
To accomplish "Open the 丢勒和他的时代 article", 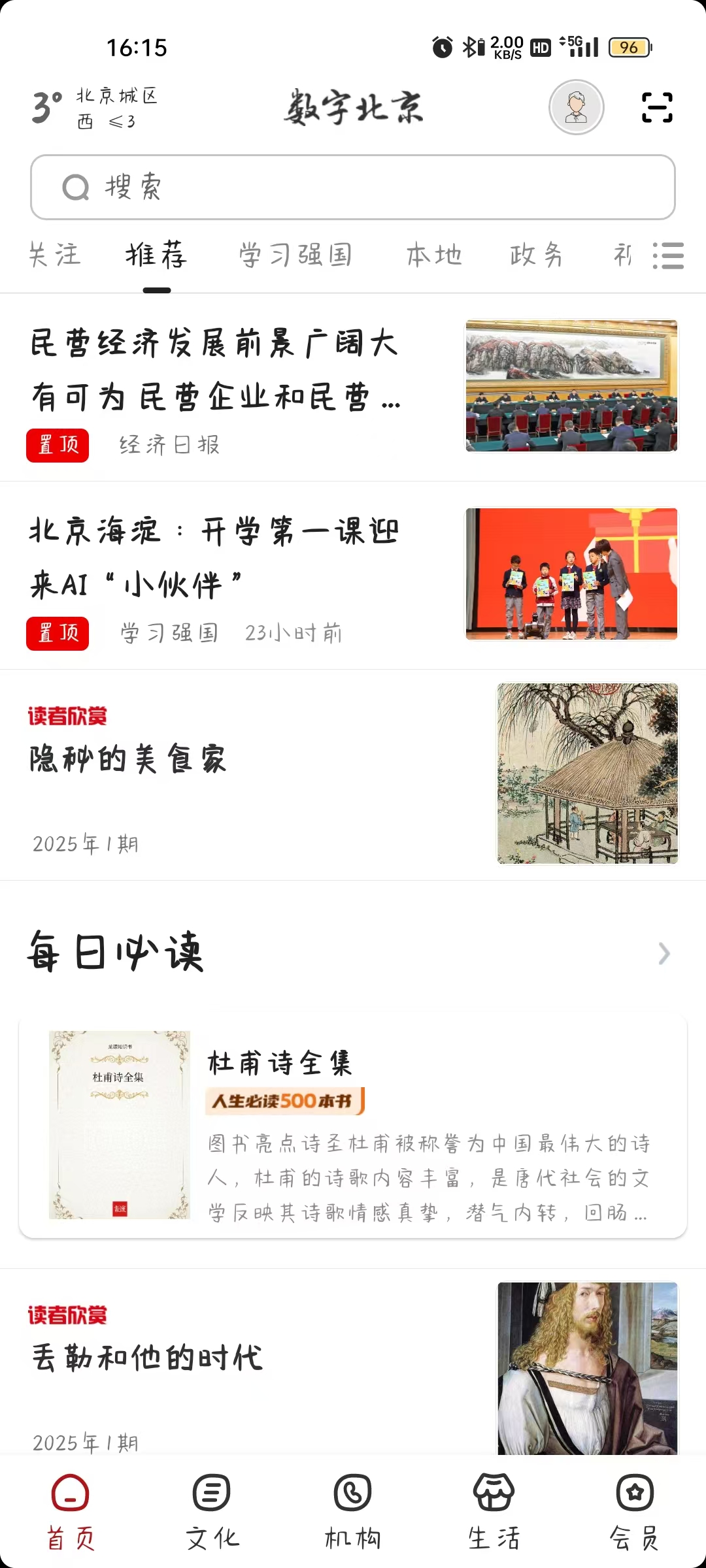I will [148, 1358].
